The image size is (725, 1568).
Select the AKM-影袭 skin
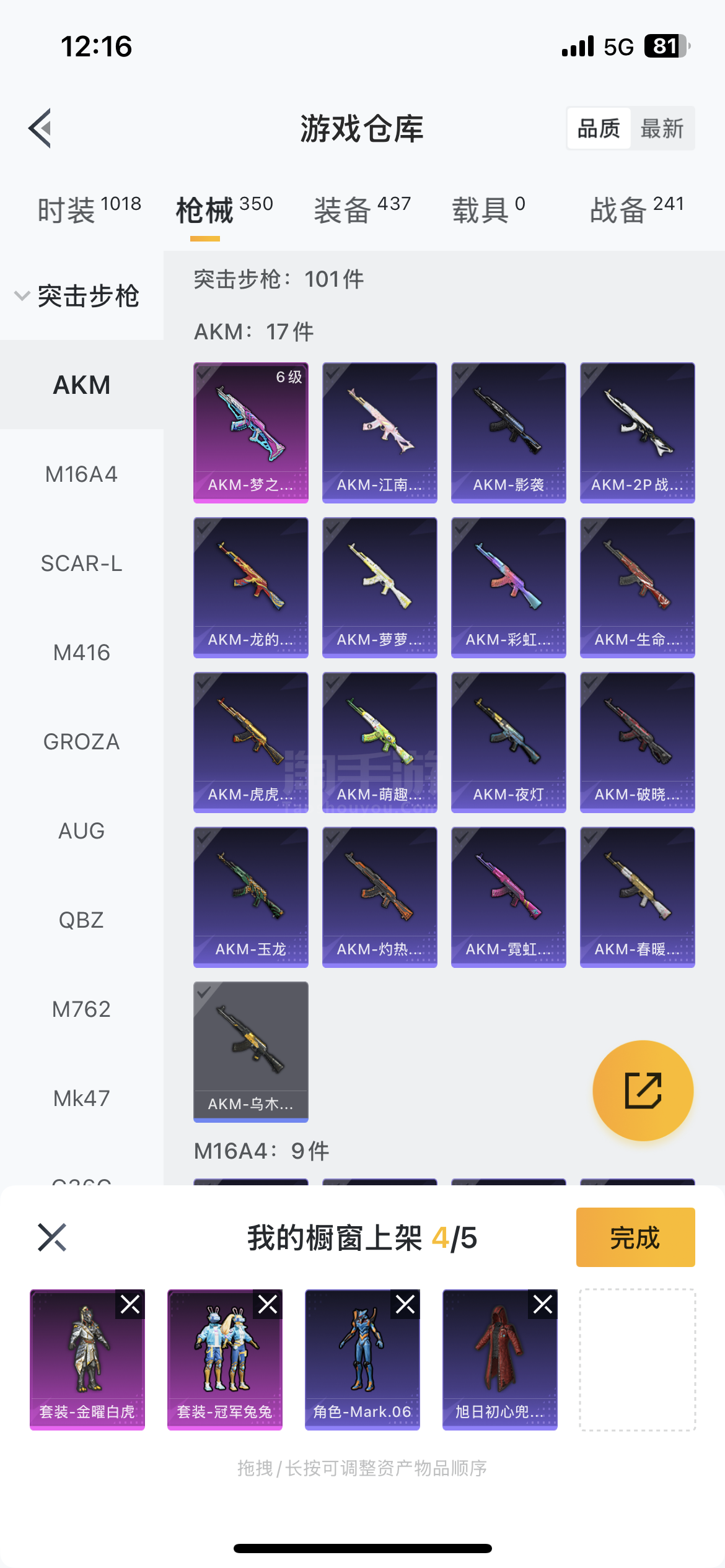[508, 432]
